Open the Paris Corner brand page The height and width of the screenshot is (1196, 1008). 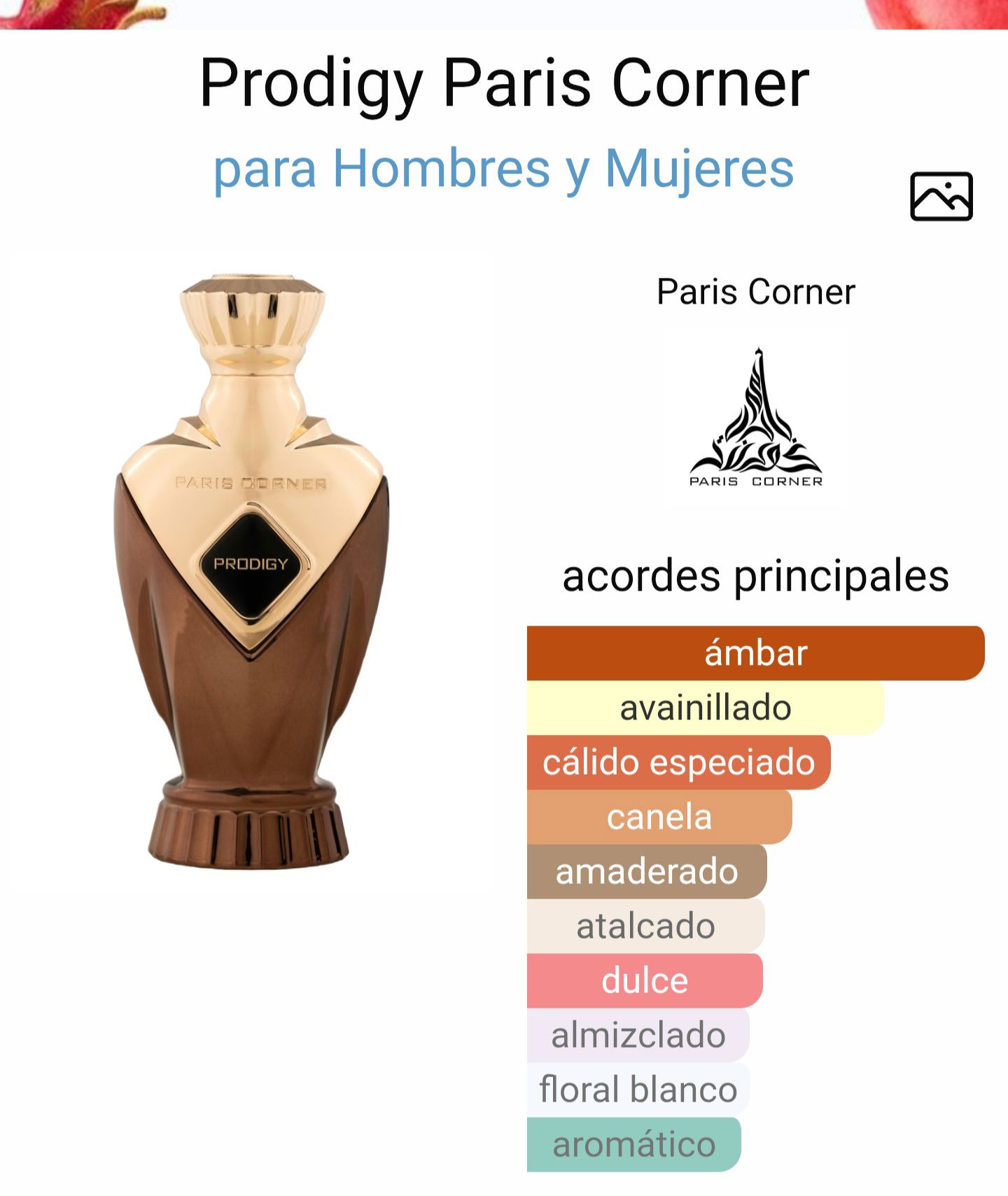pos(755,414)
